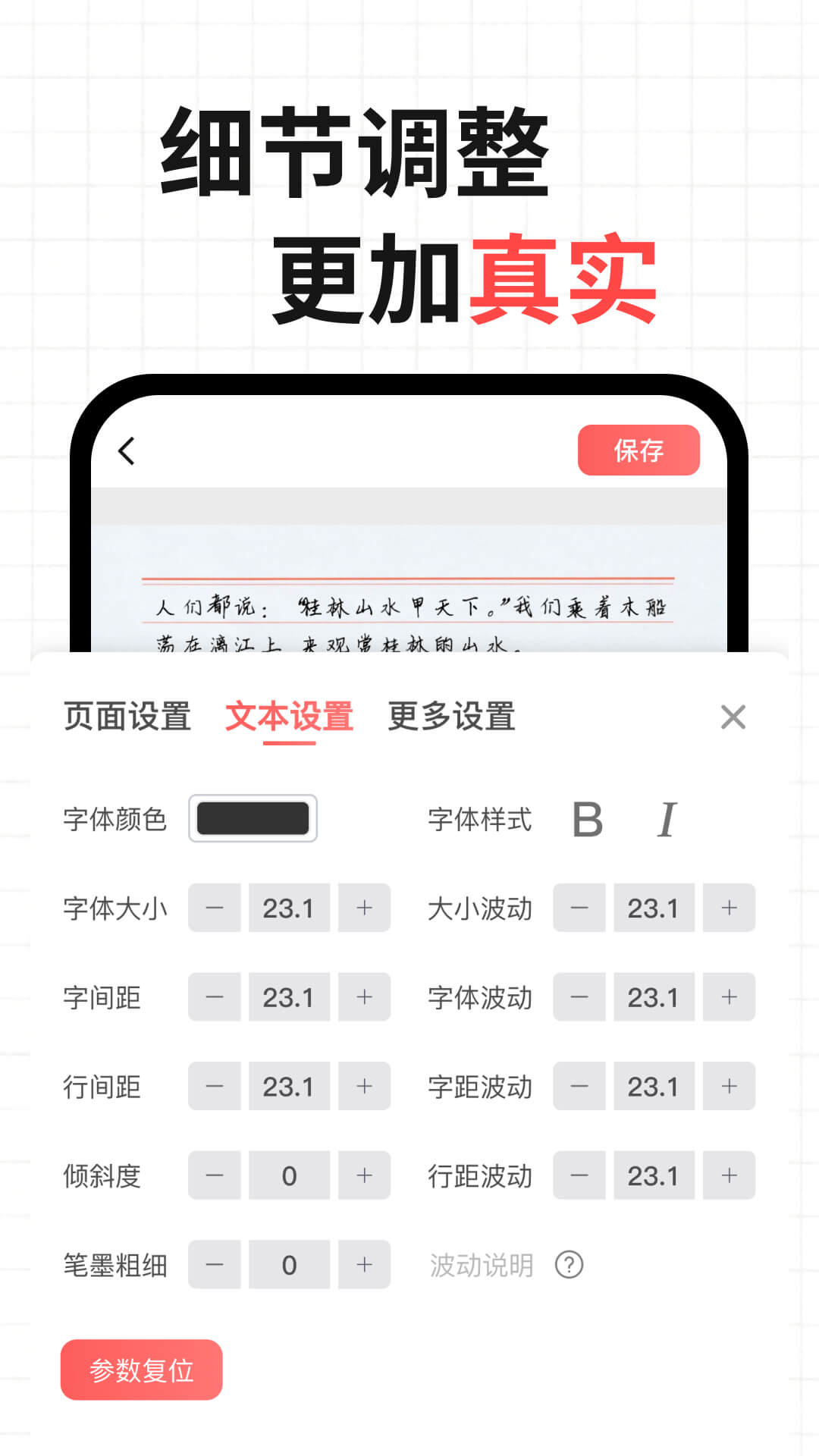The height and width of the screenshot is (1456, 819).
Task: Reset parameters with 参数复位
Action: point(141,1369)
